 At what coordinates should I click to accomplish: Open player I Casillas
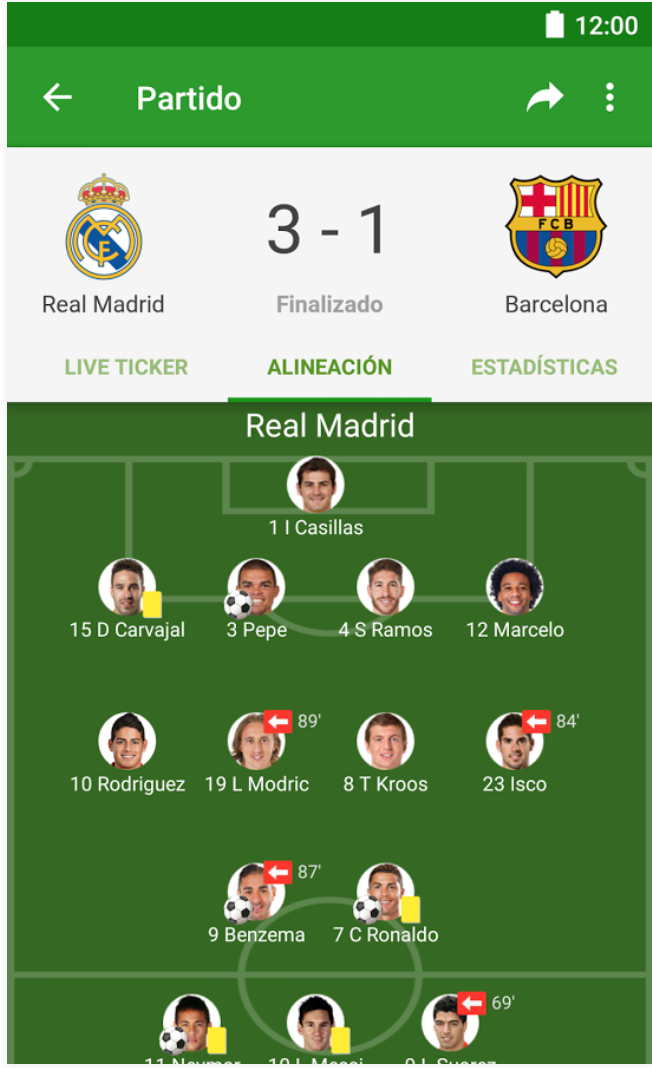[x=316, y=486]
